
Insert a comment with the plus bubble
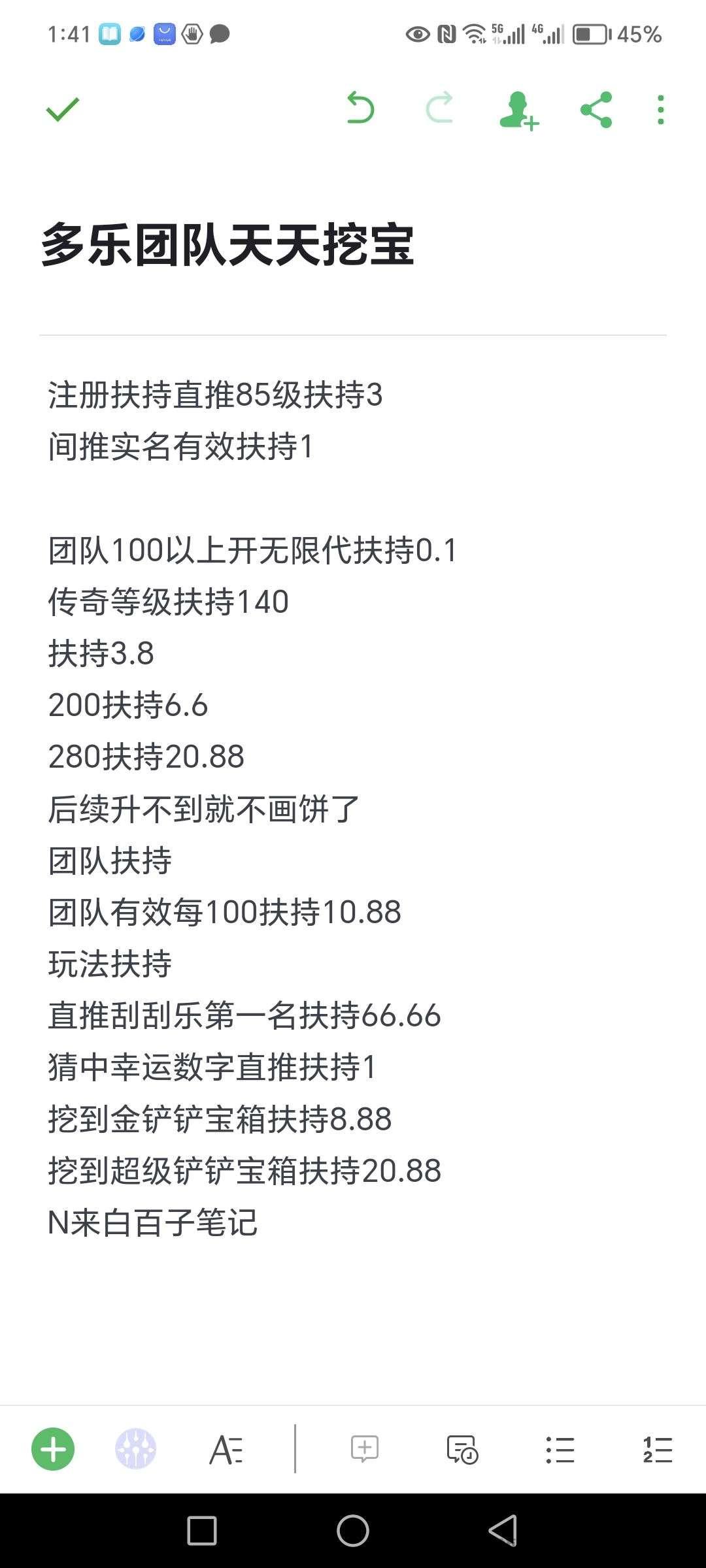point(365,1448)
